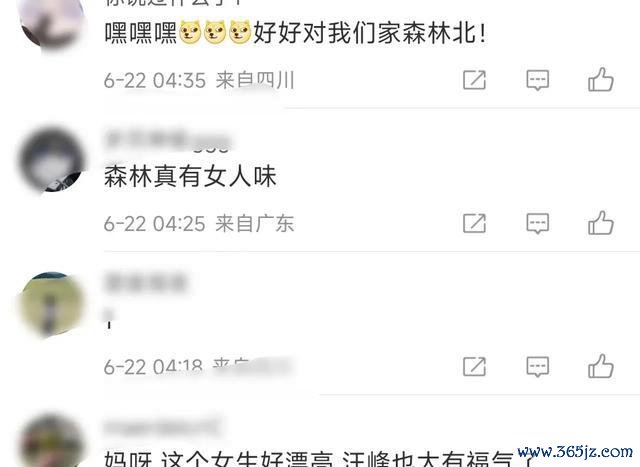Like the comment '森林真有女人味'
The image size is (640, 467).
click(600, 223)
